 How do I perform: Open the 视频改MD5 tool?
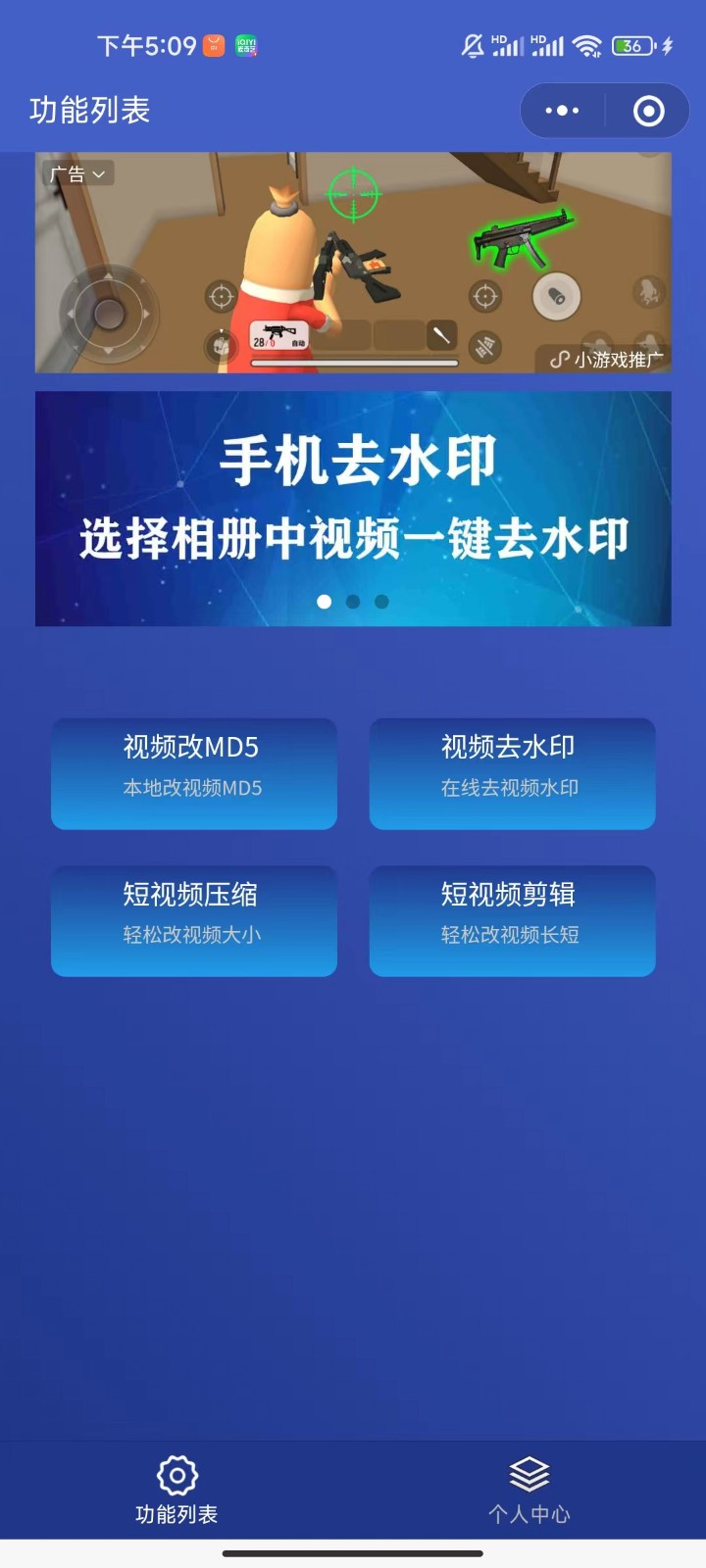pos(194,773)
